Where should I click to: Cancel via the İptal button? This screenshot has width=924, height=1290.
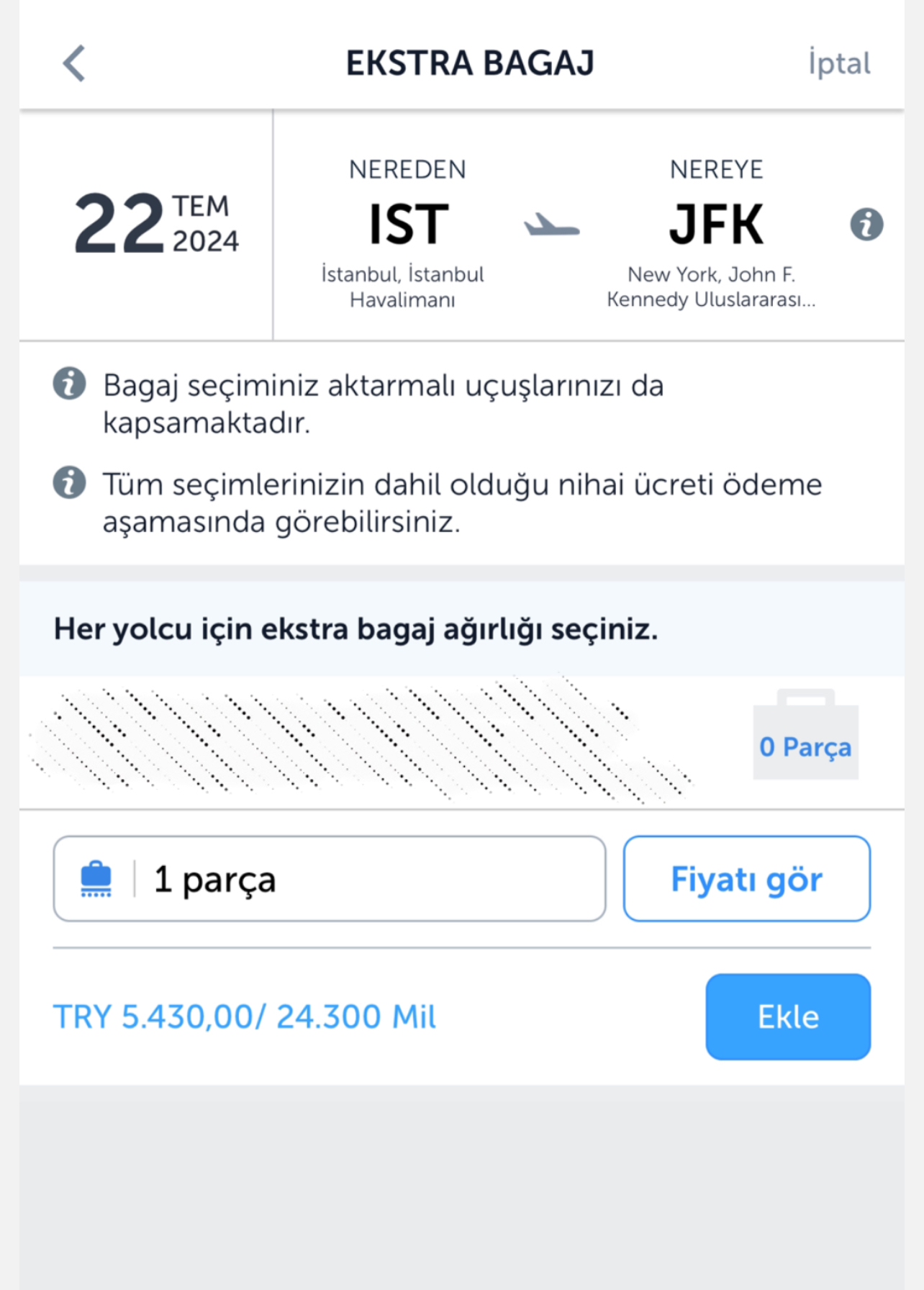[838, 63]
